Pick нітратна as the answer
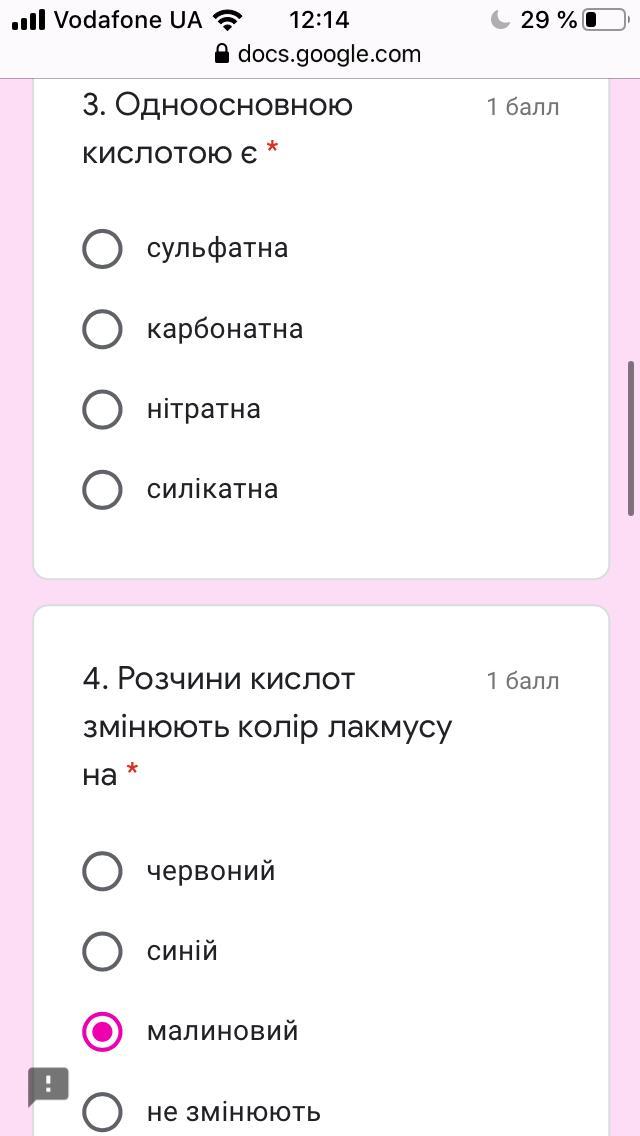Viewport: 640px width, 1136px height. tap(102, 409)
